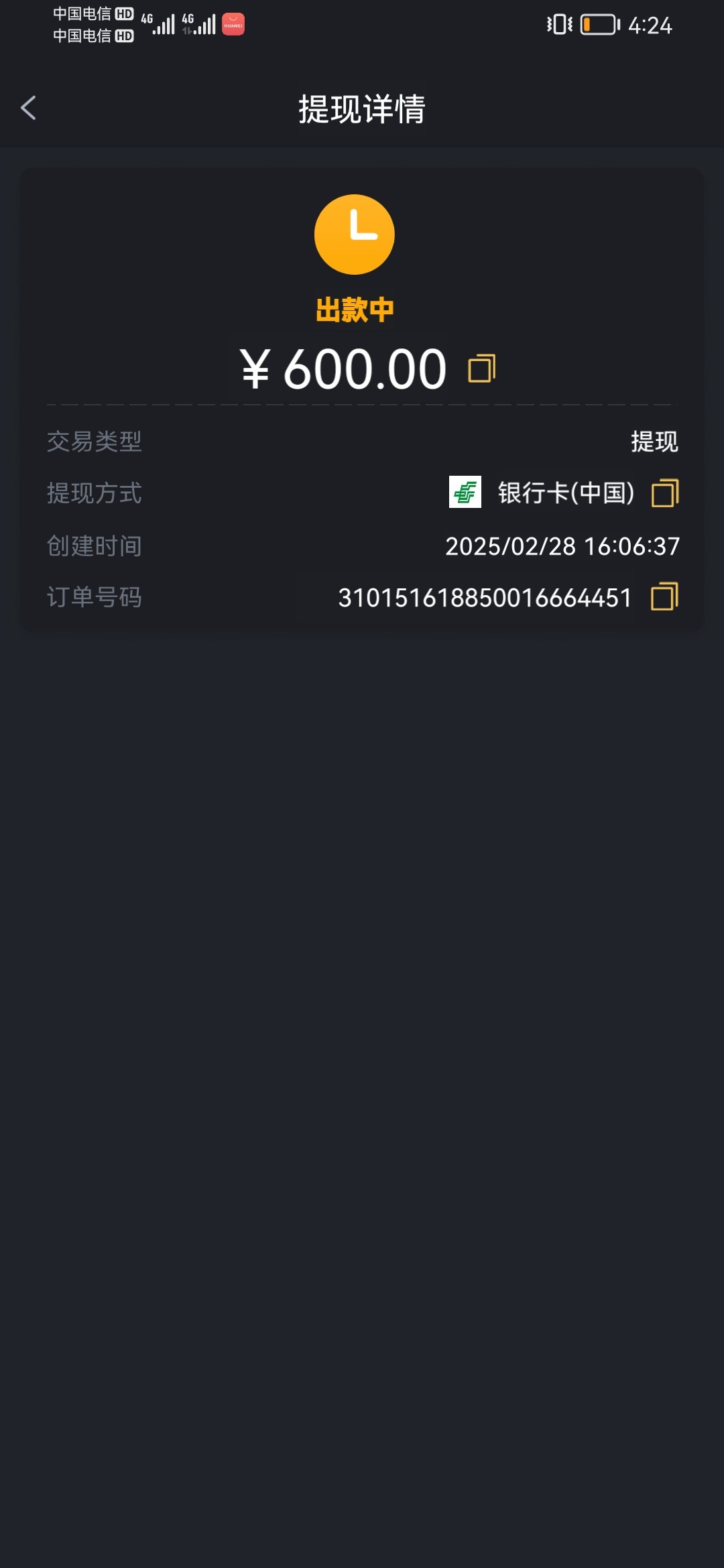Copy the bank card withdrawal method

(665, 493)
